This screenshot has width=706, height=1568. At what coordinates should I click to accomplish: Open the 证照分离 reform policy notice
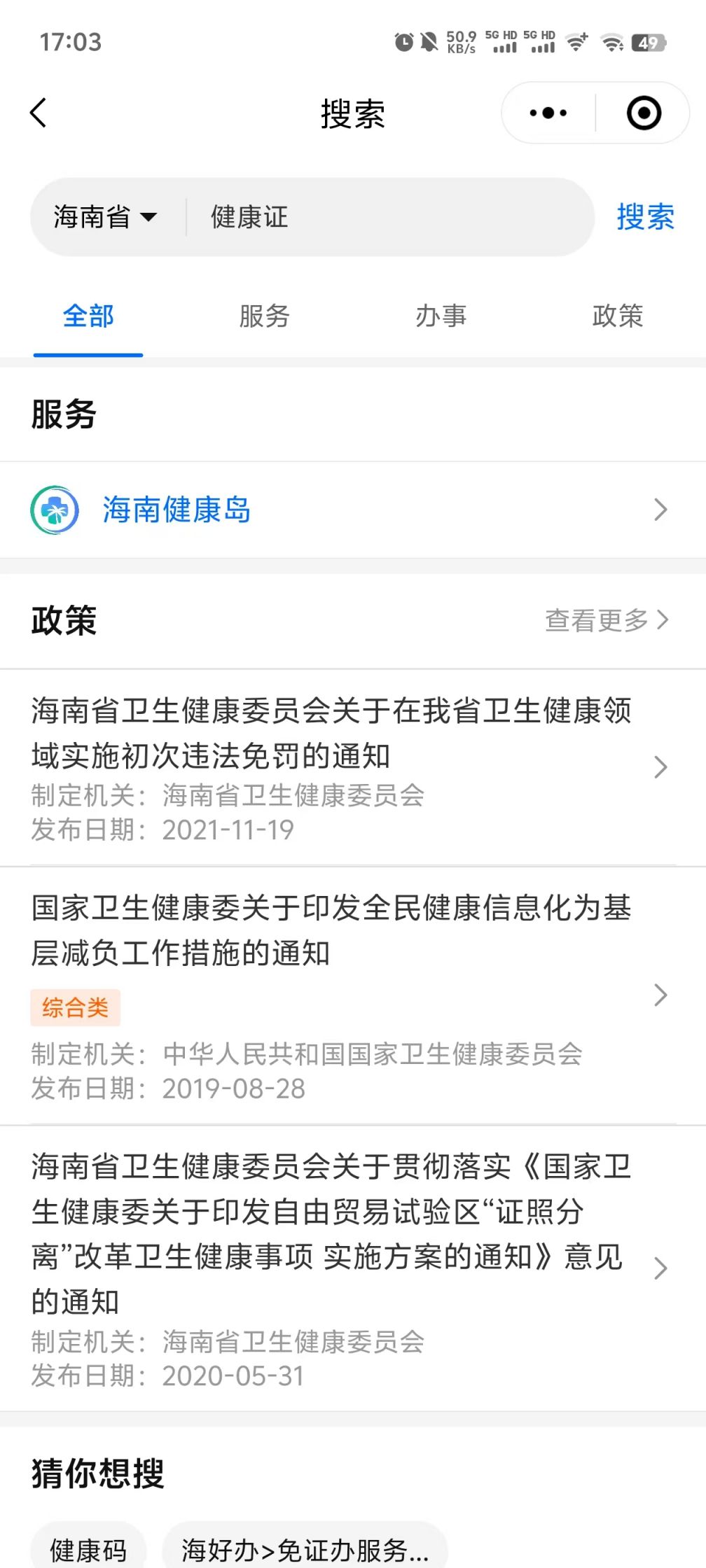[353, 1268]
